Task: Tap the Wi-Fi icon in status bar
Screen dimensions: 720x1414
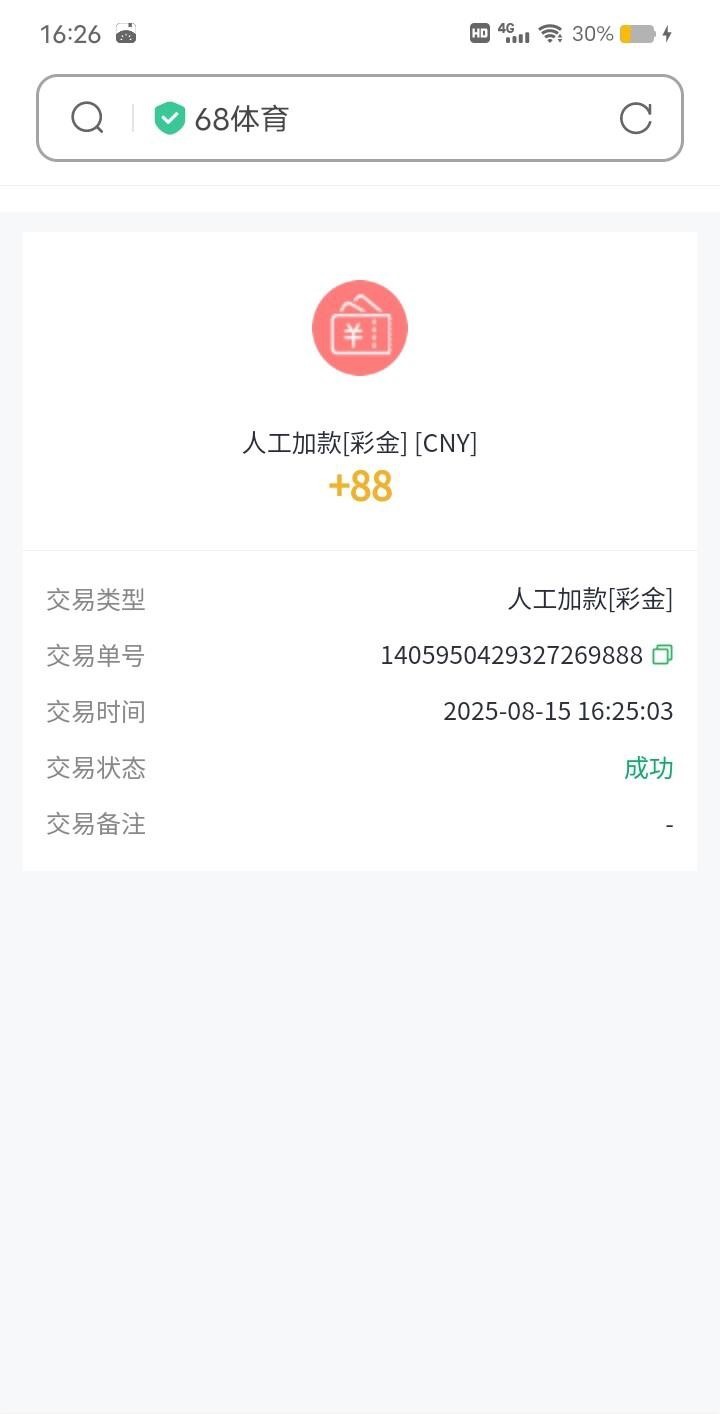Action: click(x=552, y=33)
